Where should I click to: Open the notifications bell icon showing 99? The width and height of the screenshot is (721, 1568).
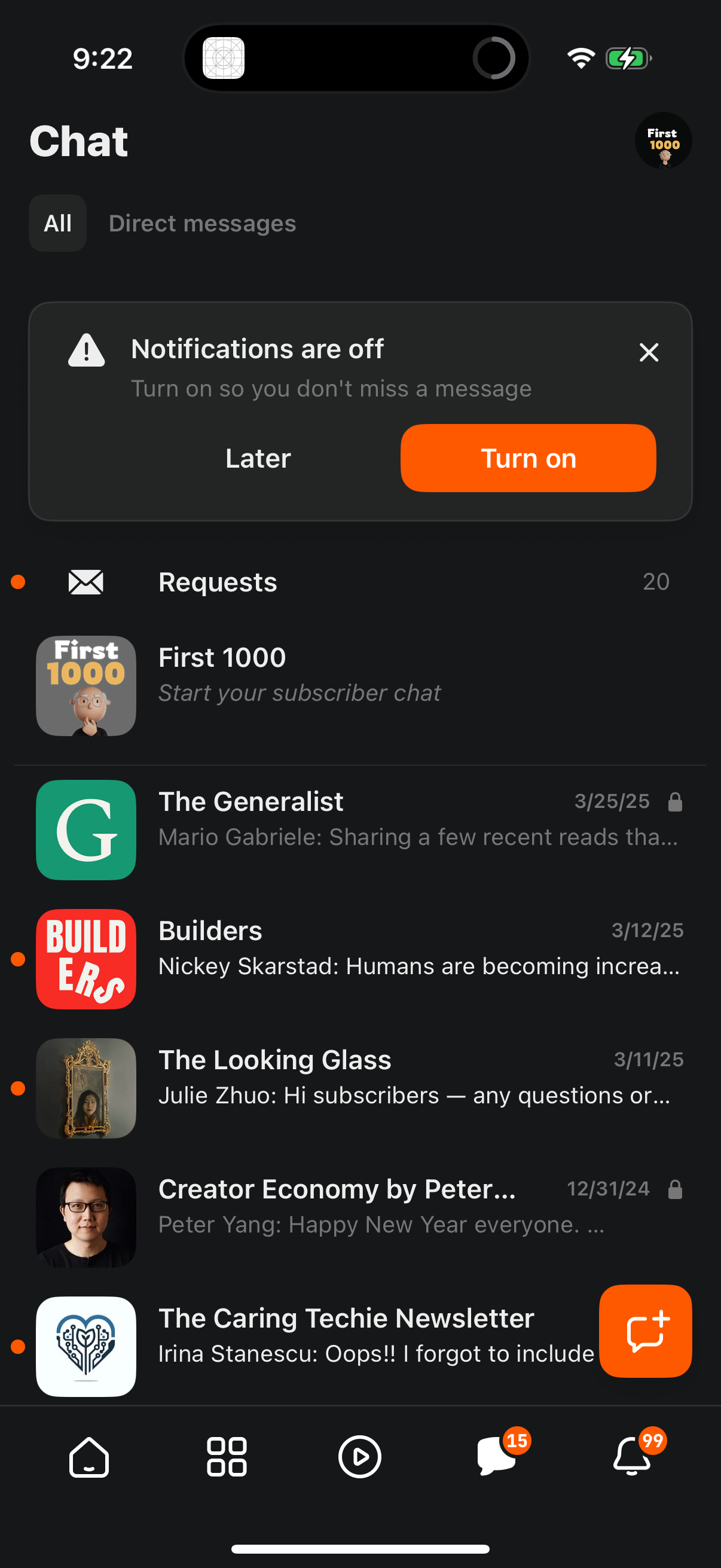[631, 1457]
